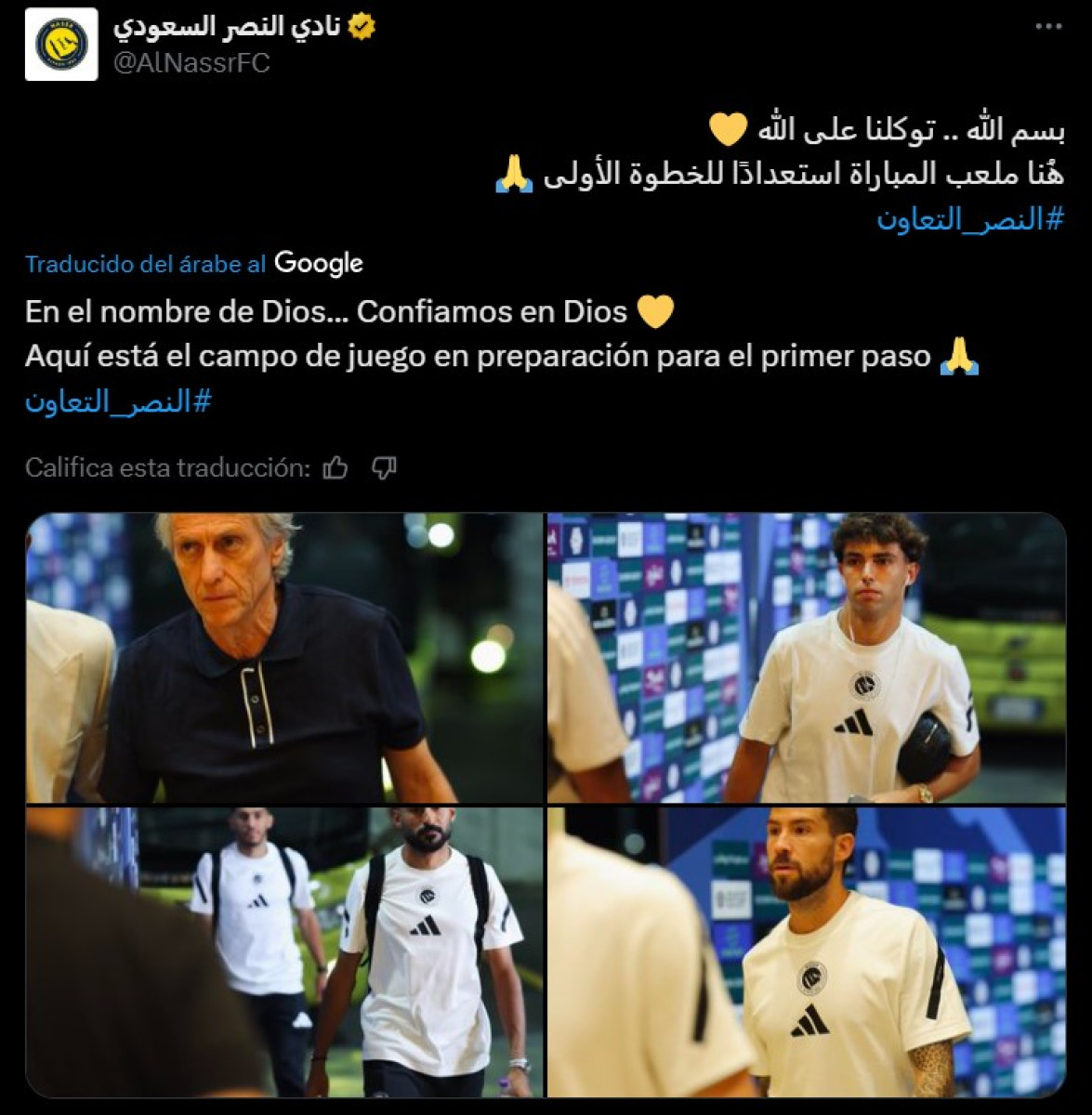Rate the translation with thumbs down
This screenshot has width=1092, height=1115.
(384, 467)
